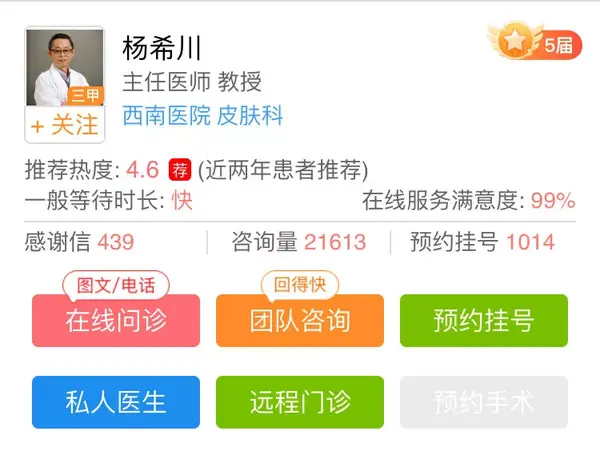Image resolution: width=600 pixels, height=455 pixels.
Task: Start 在线问诊 consultation
Action: click(116, 321)
